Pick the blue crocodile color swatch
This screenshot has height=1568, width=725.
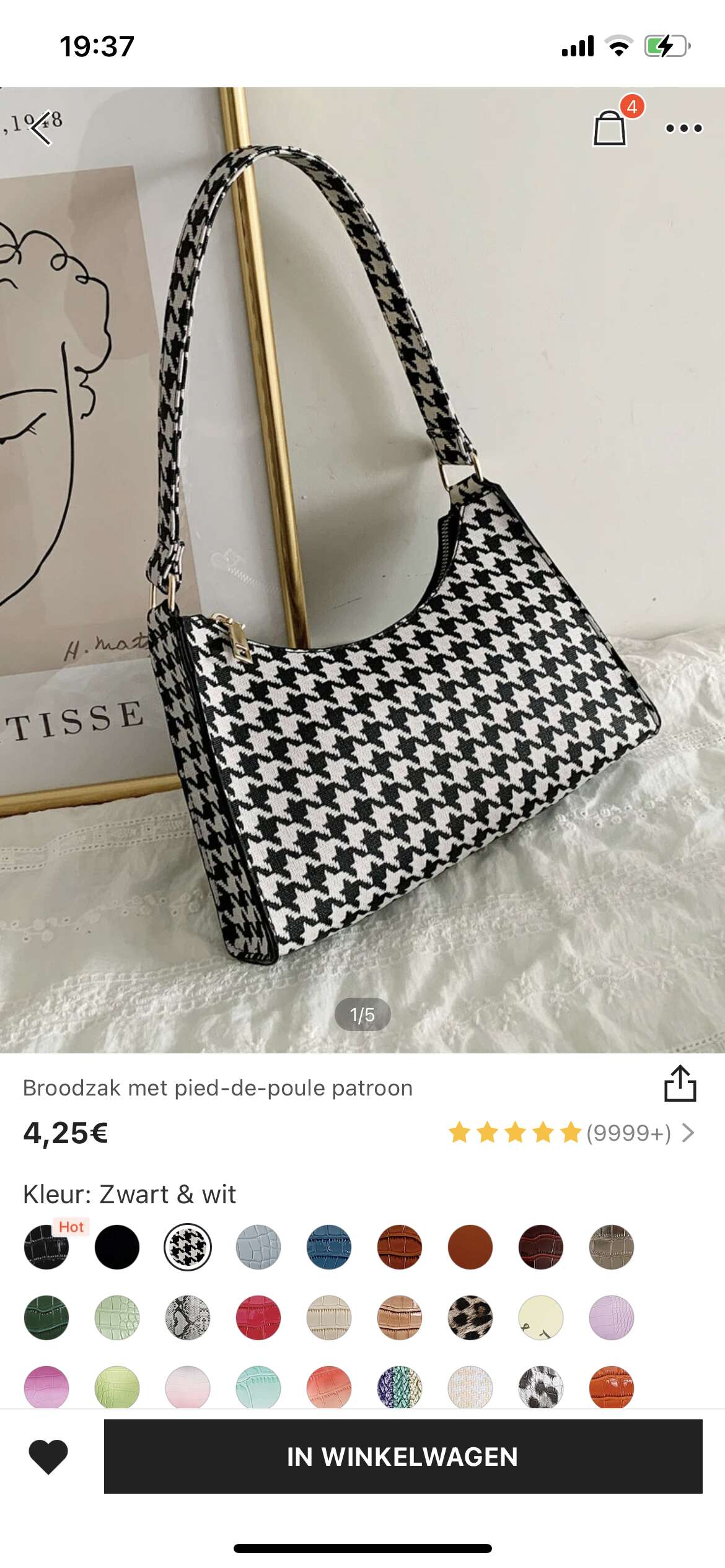329,1247
